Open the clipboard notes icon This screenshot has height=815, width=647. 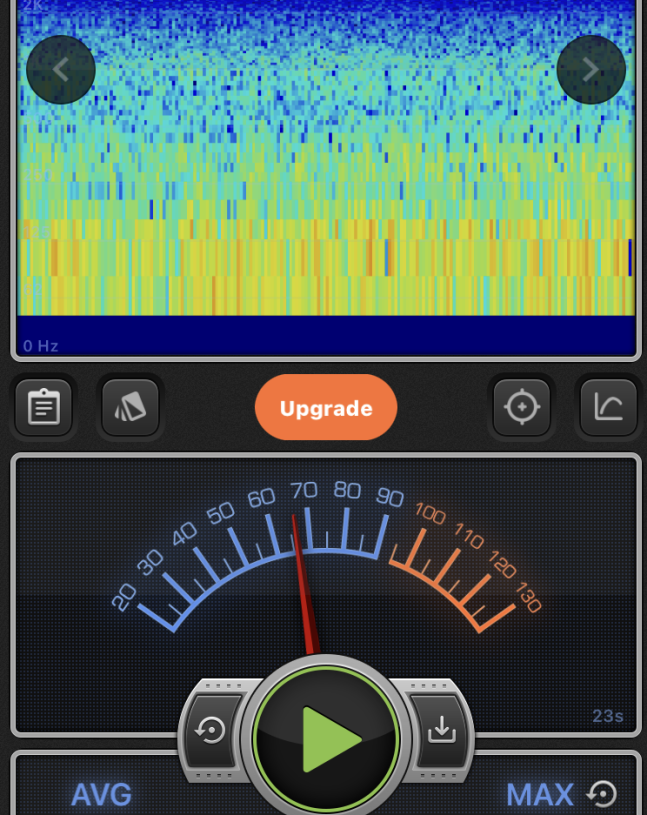(44, 408)
